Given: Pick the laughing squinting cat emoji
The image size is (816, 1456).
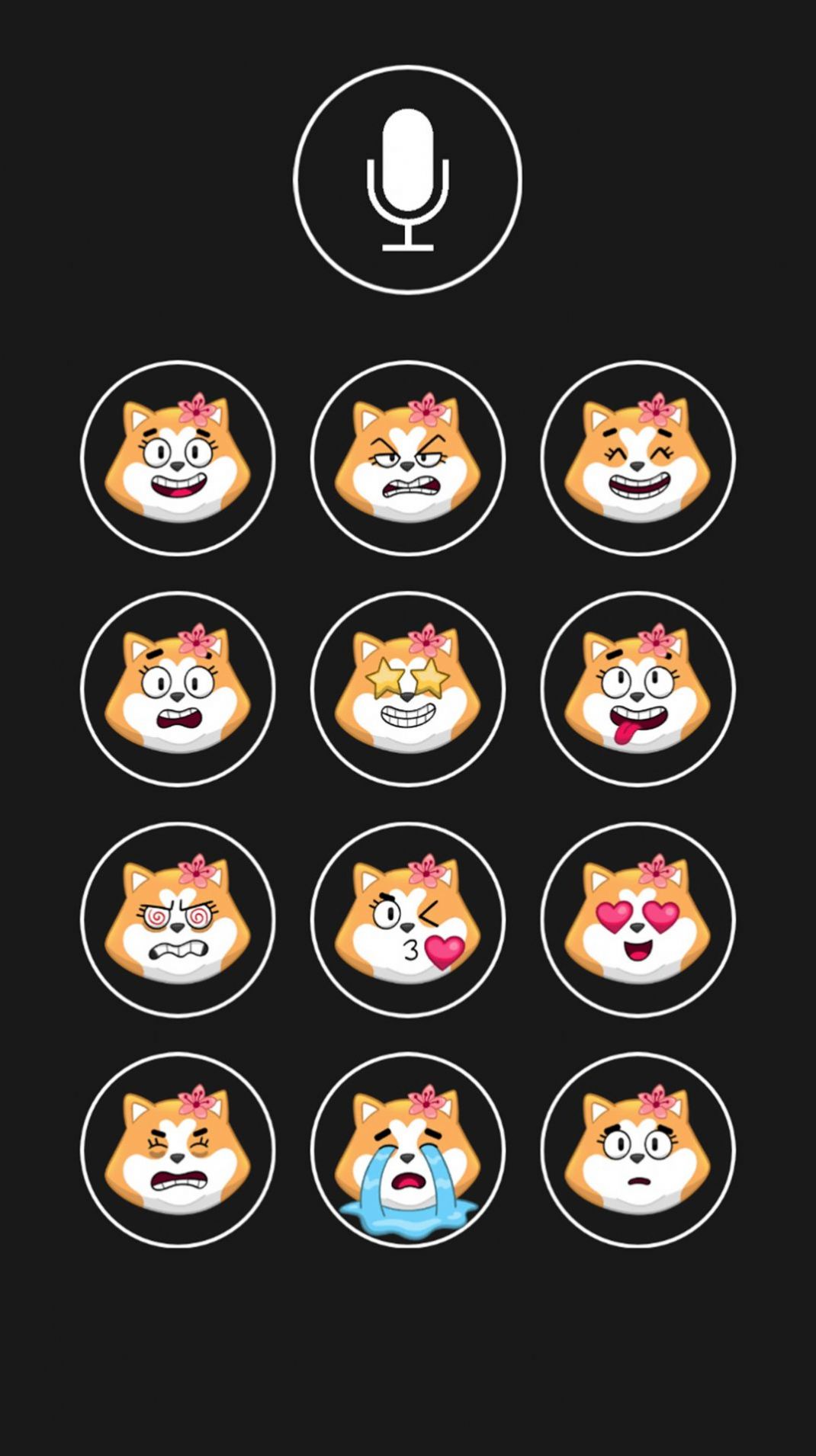Looking at the screenshot, I should pyautogui.click(x=638, y=458).
